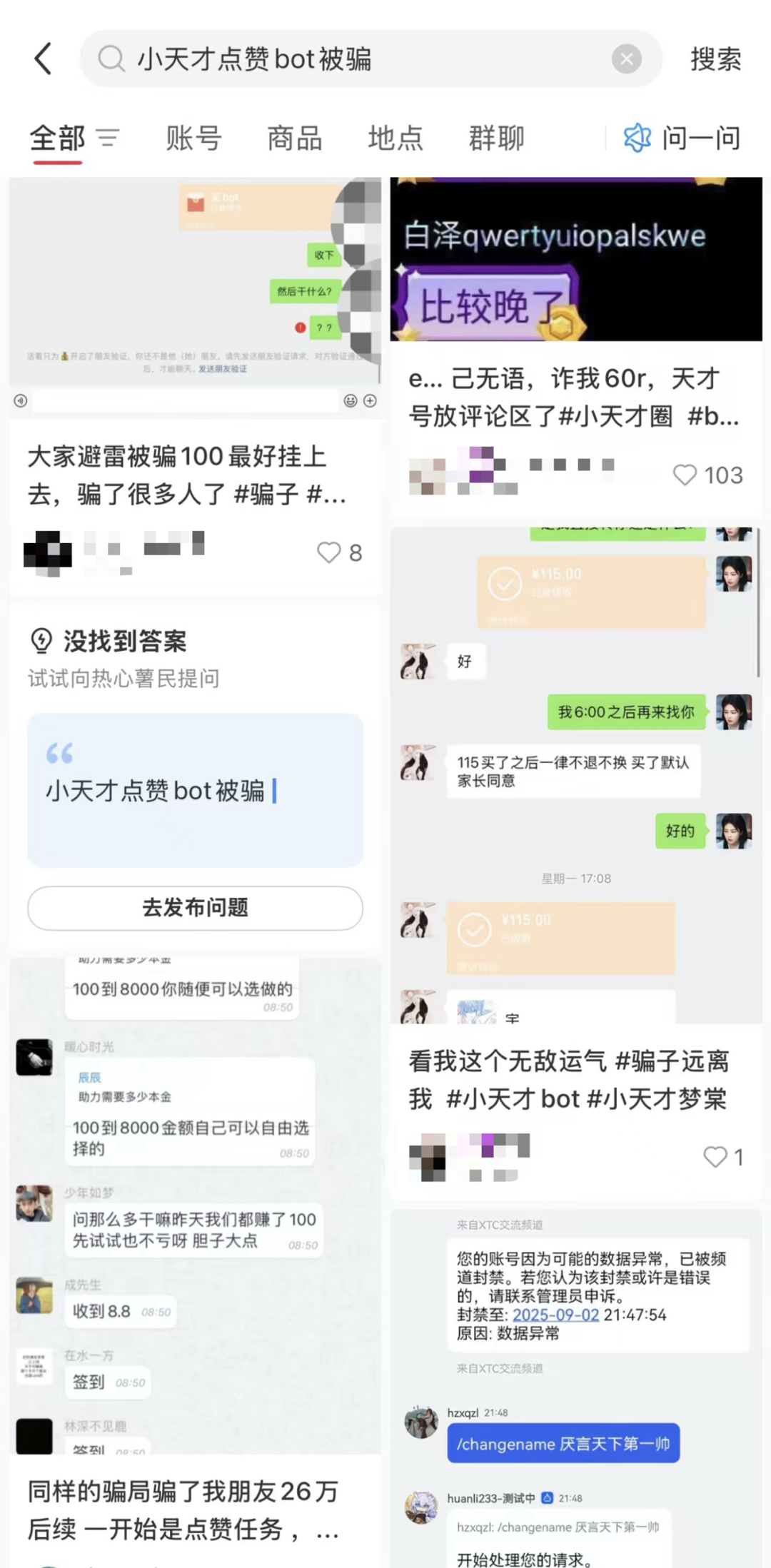The height and width of the screenshot is (1568, 771).
Task: Switch to the 群聊 tab
Action: click(x=496, y=138)
